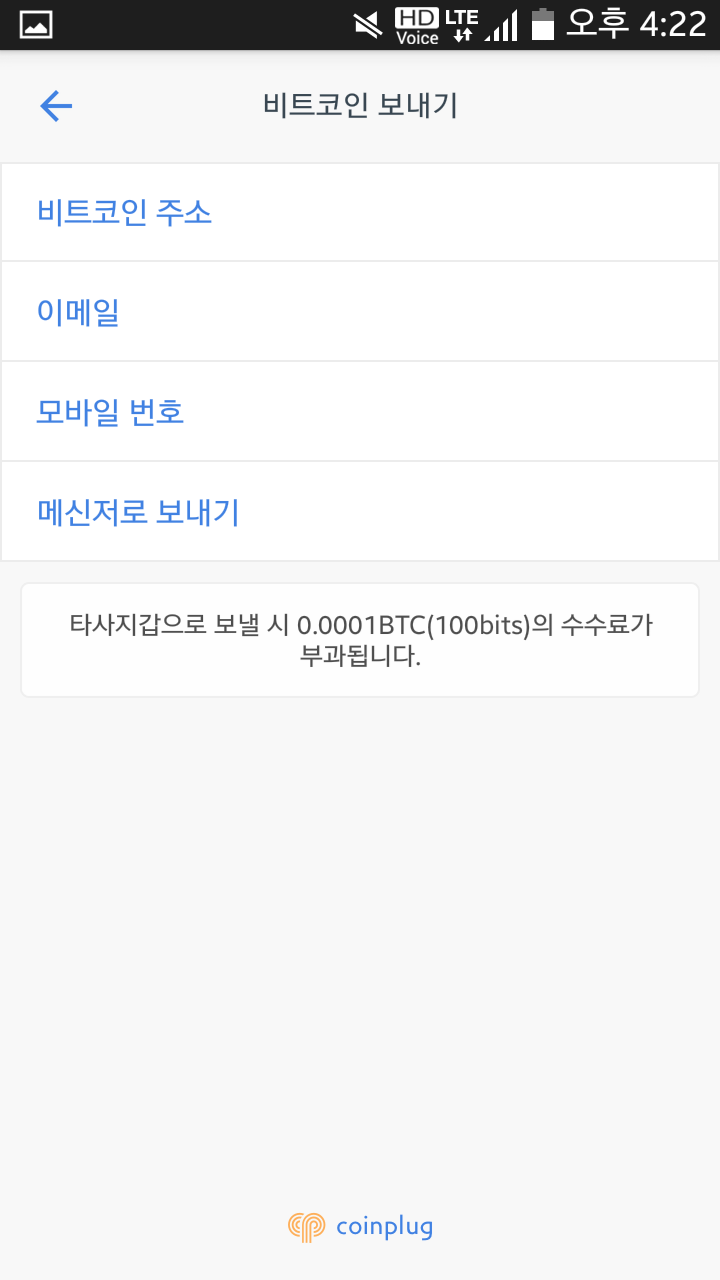
Task: Tap the coinplug wordmark link
Action: (x=385, y=1226)
